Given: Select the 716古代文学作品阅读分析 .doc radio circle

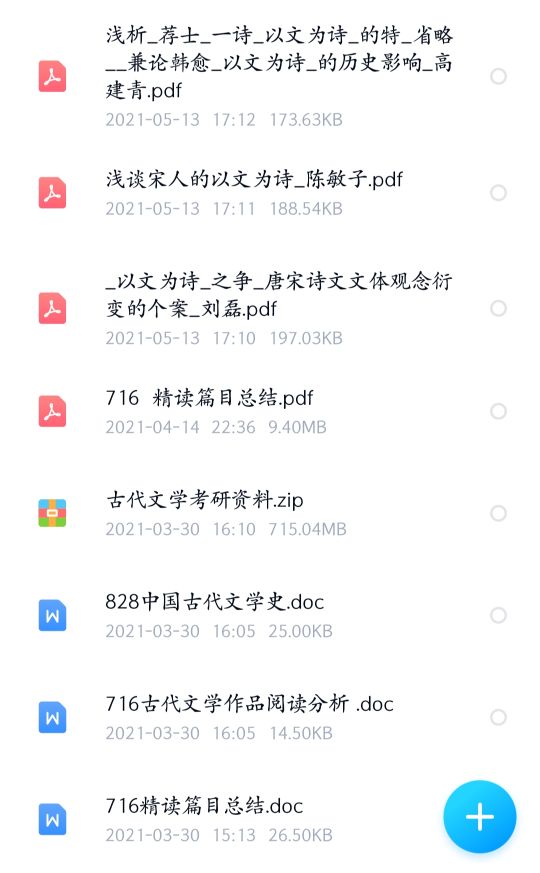Looking at the screenshot, I should tap(498, 717).
